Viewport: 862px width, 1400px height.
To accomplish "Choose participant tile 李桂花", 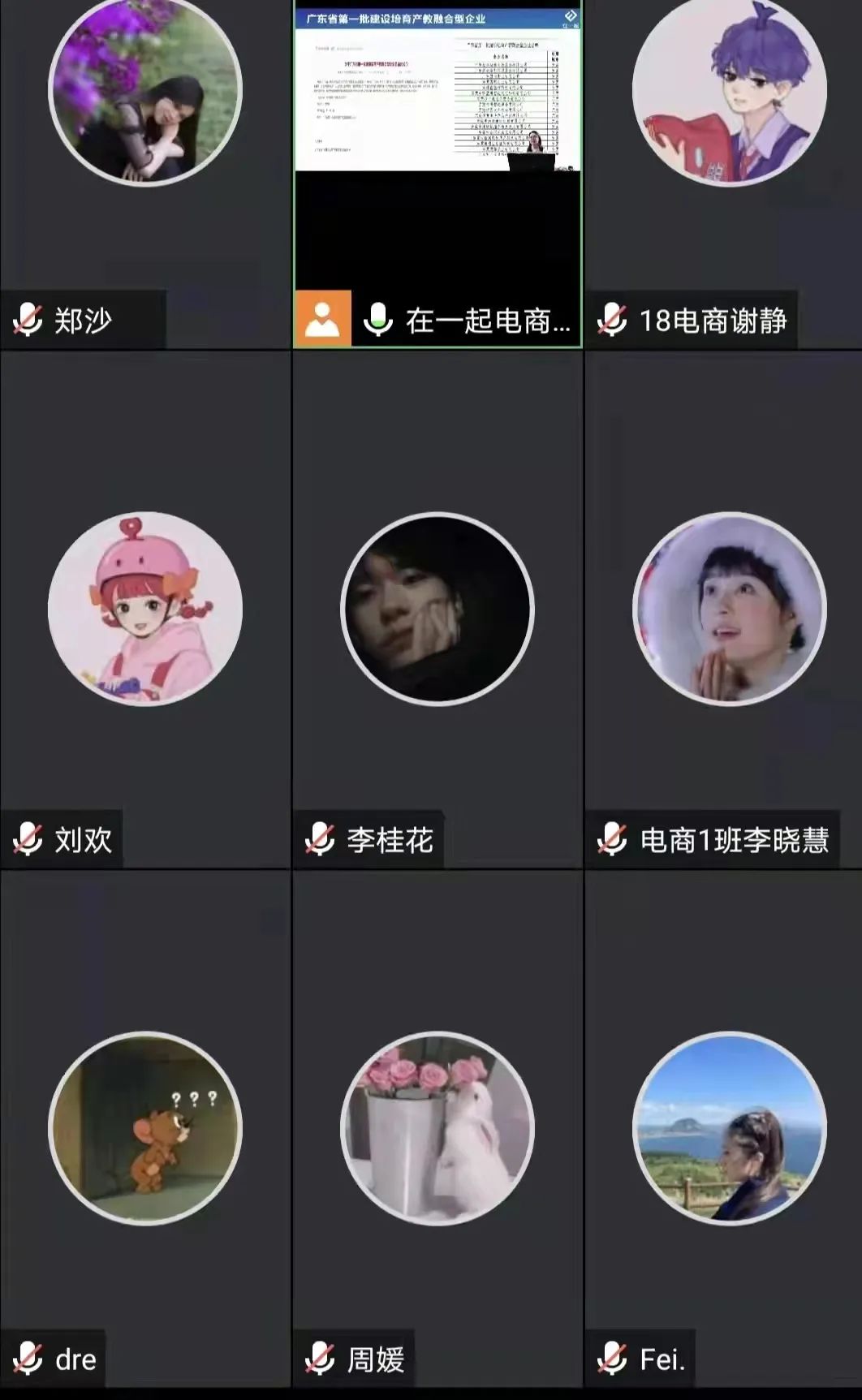I will click(x=437, y=609).
